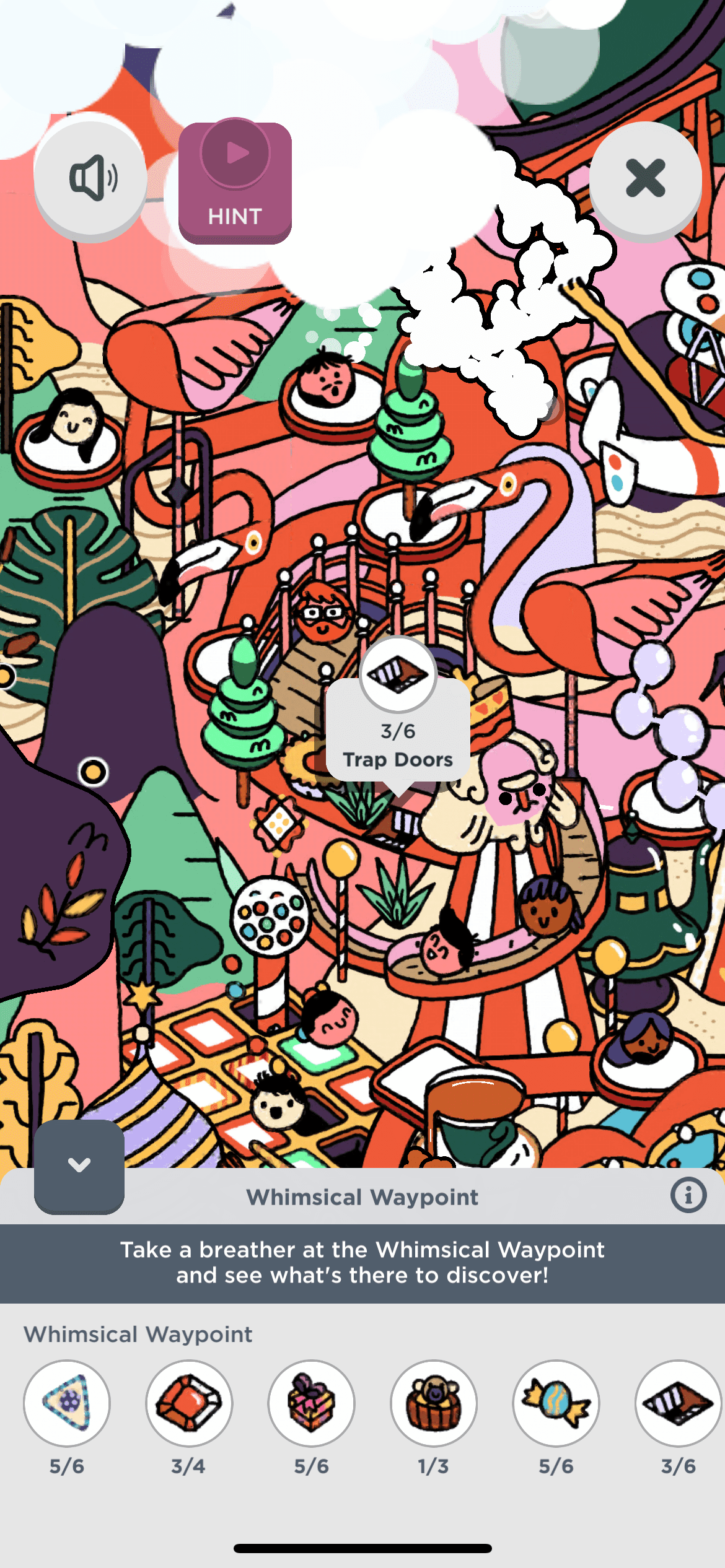Viewport: 725px width, 1568px height.
Task: Close the hidden object scene
Action: click(x=645, y=178)
